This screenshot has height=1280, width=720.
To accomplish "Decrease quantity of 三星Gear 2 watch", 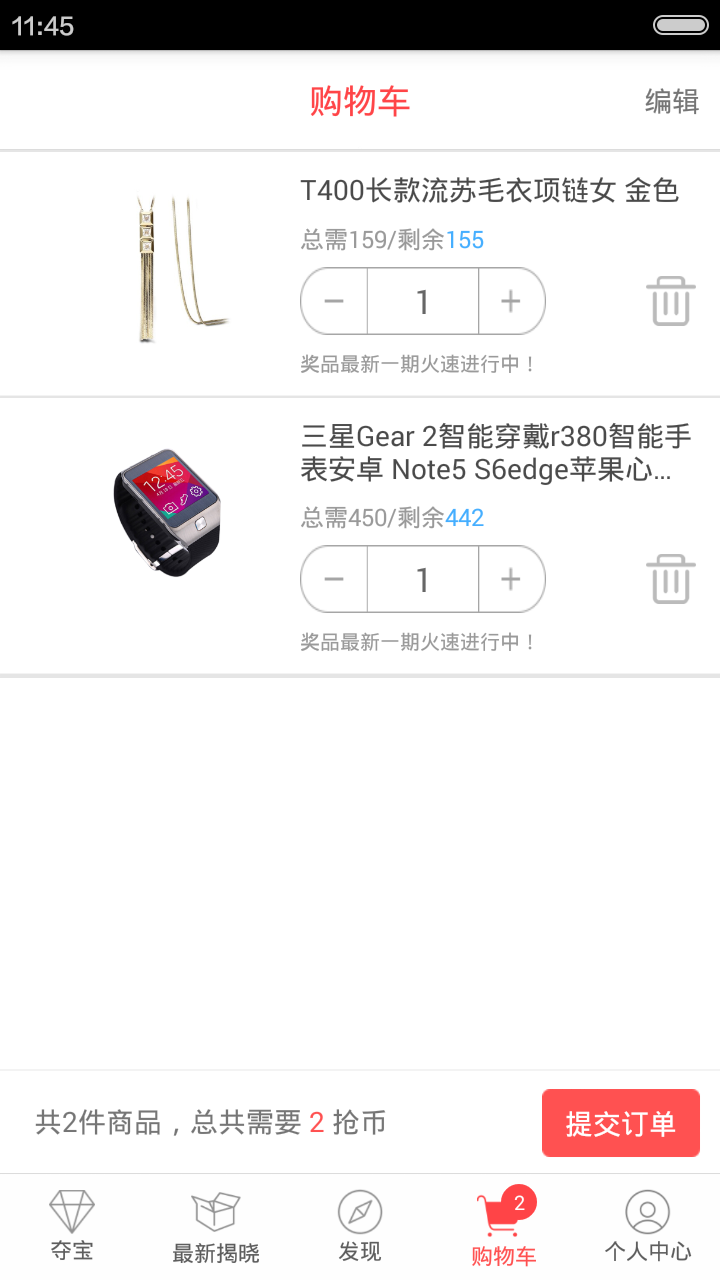I will [334, 579].
